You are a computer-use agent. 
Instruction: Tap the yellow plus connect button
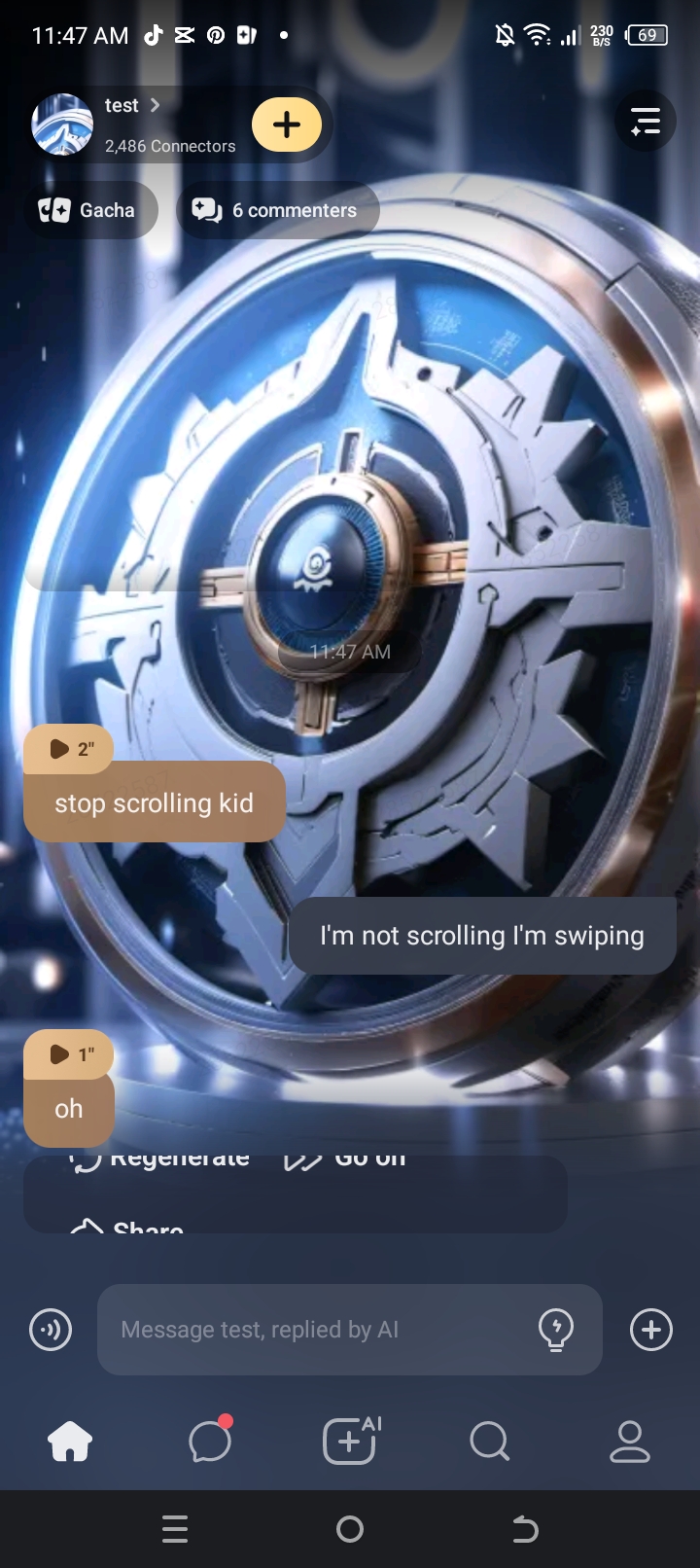[x=287, y=125]
